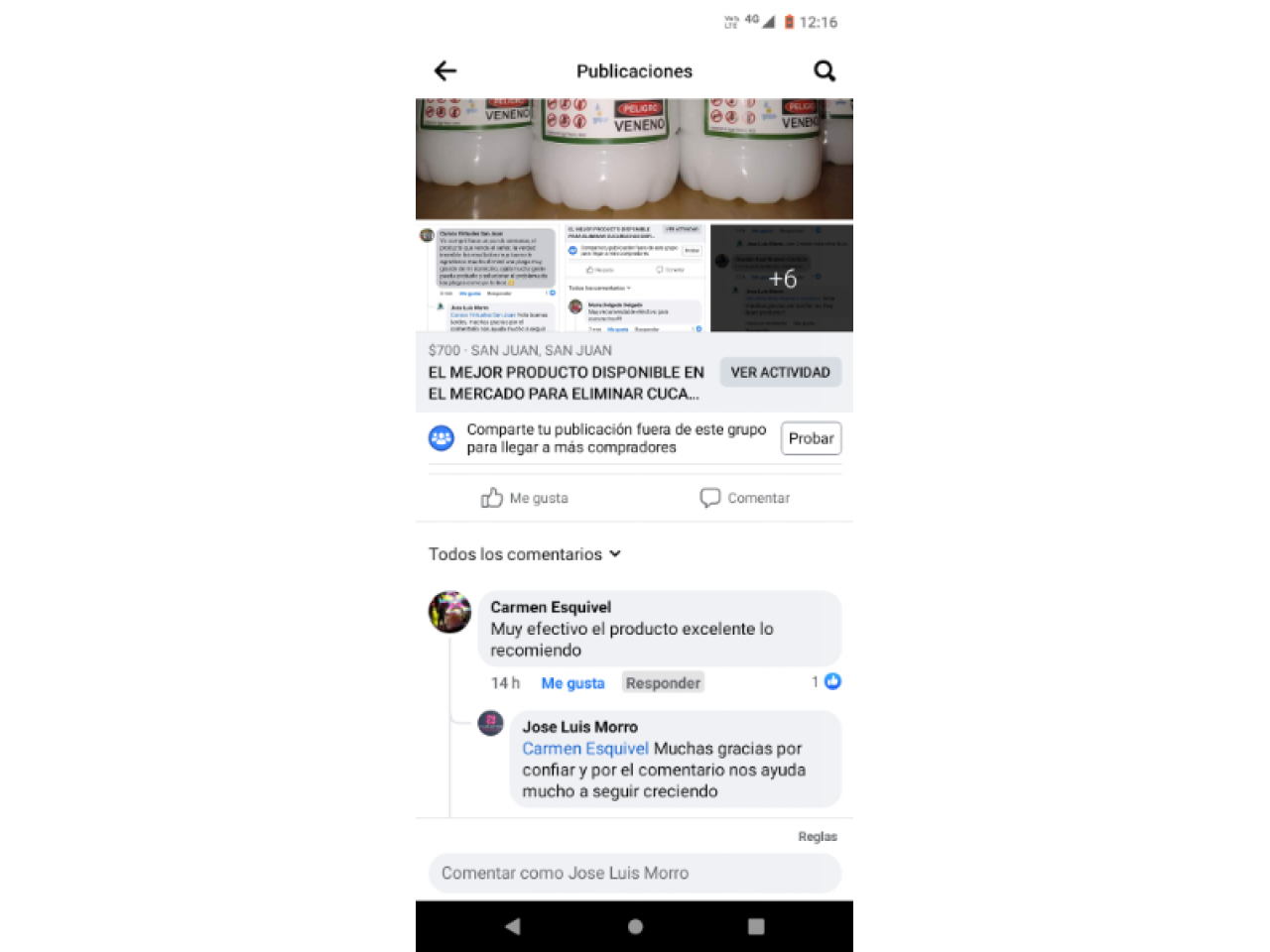1270x952 pixels.
Task: Open the recent apps square button
Action: pyautogui.click(x=756, y=926)
